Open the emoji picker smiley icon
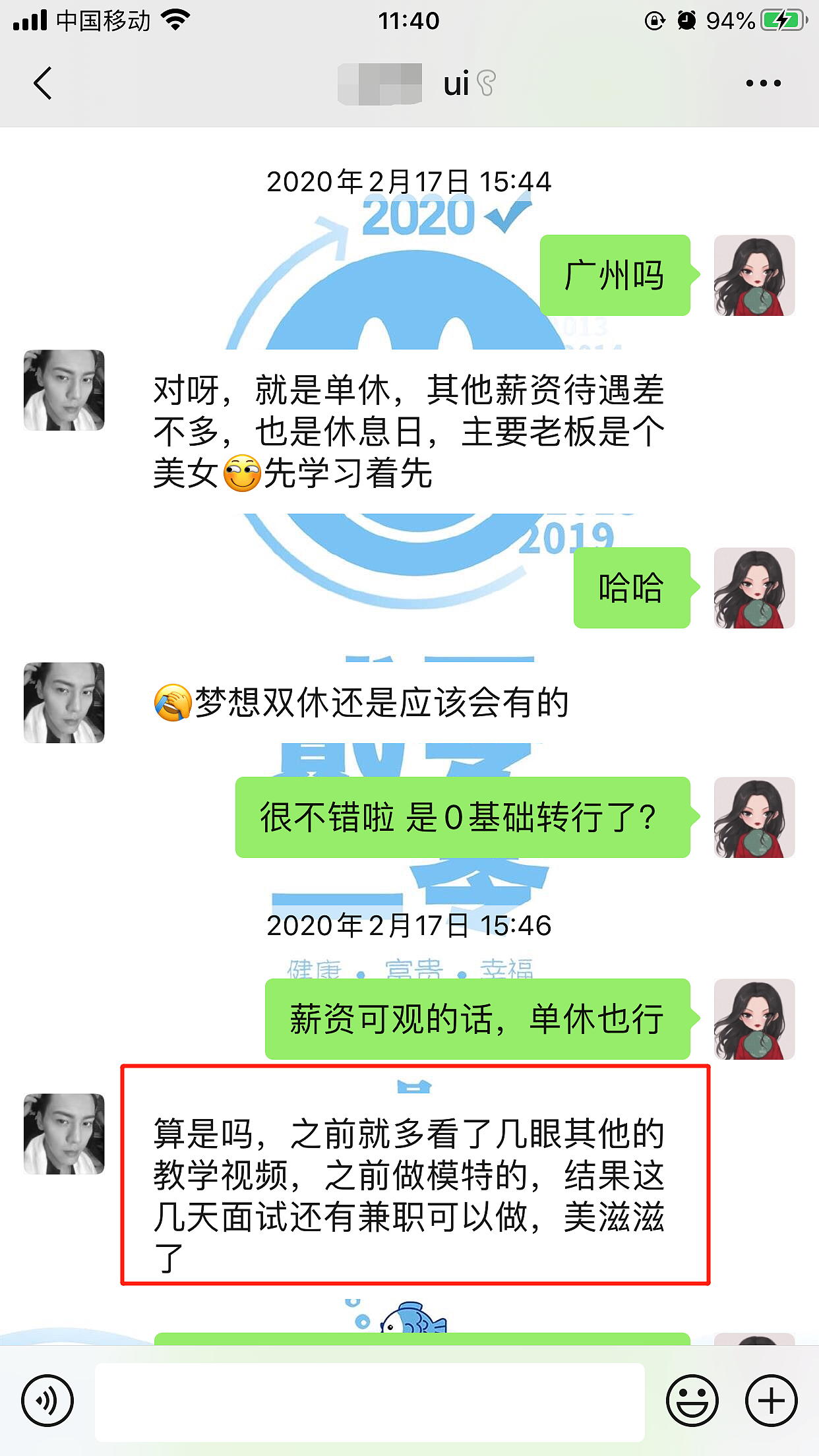The width and height of the screenshot is (819, 1456). pyautogui.click(x=692, y=1401)
